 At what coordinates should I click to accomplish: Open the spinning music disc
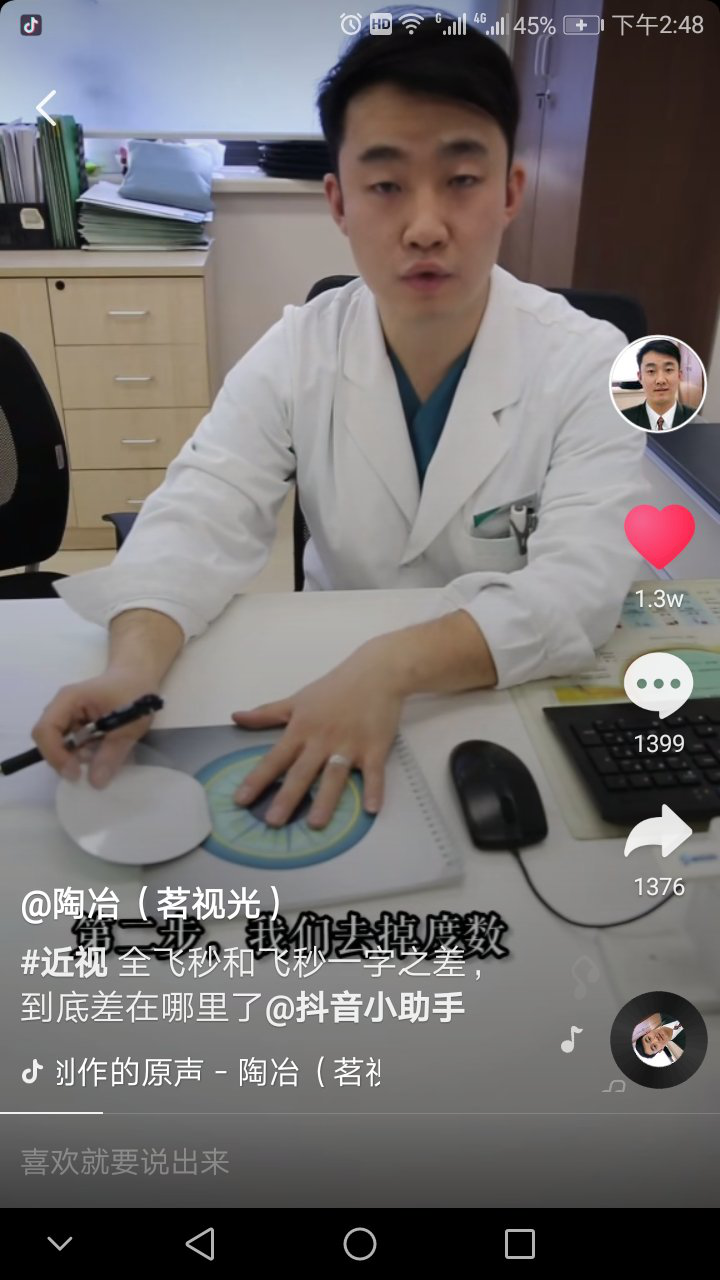659,1040
